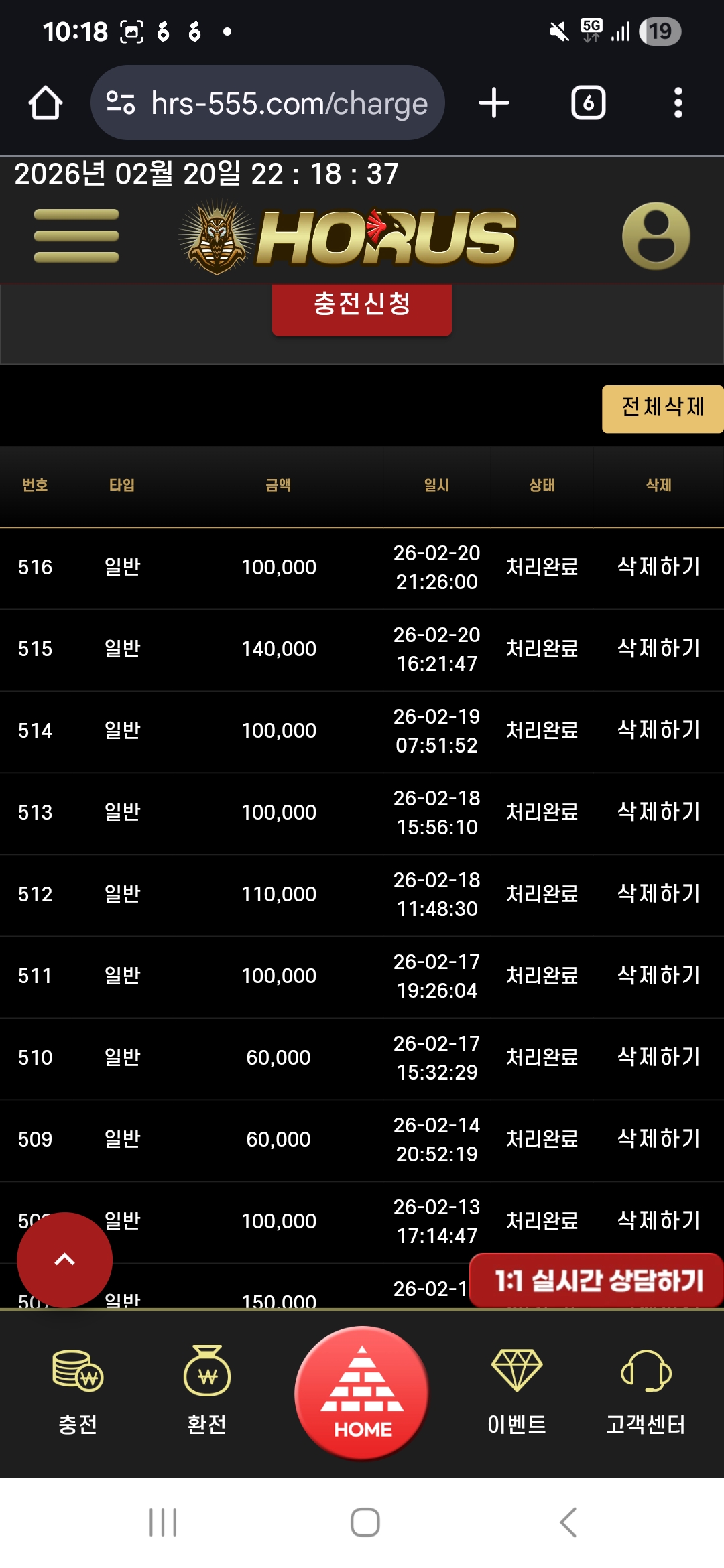
Task: Delete record number 510
Action: [x=658, y=1057]
